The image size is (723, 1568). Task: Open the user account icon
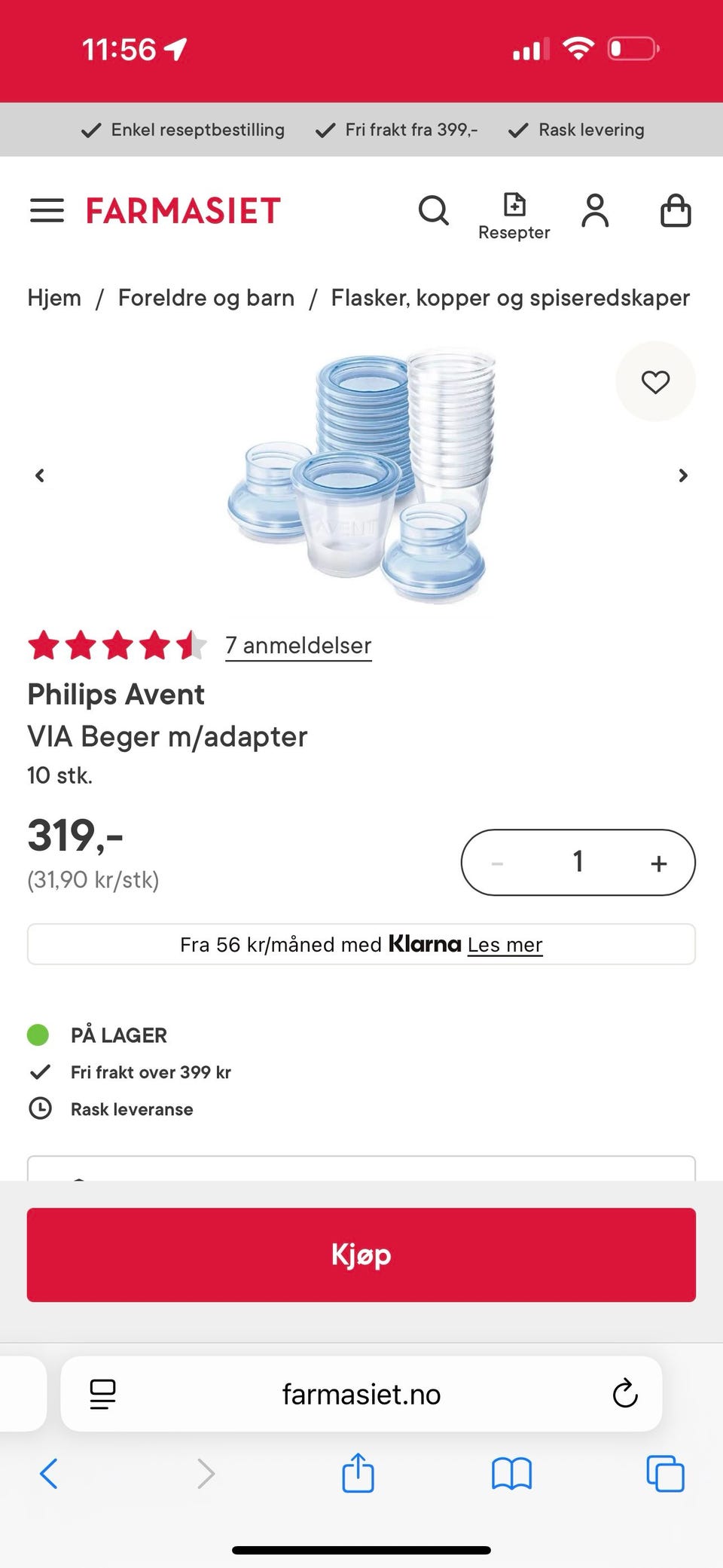tap(595, 212)
